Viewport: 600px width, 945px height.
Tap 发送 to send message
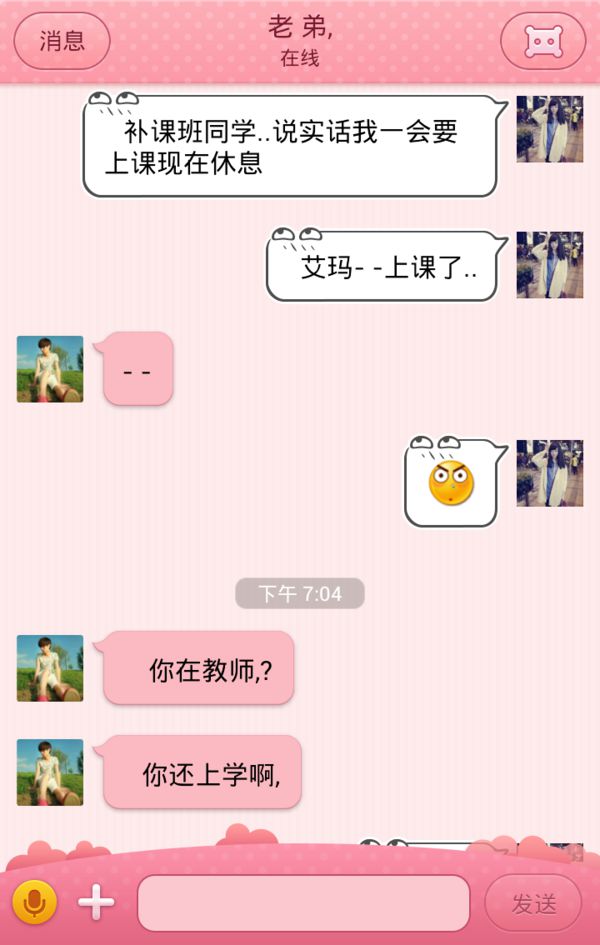534,903
